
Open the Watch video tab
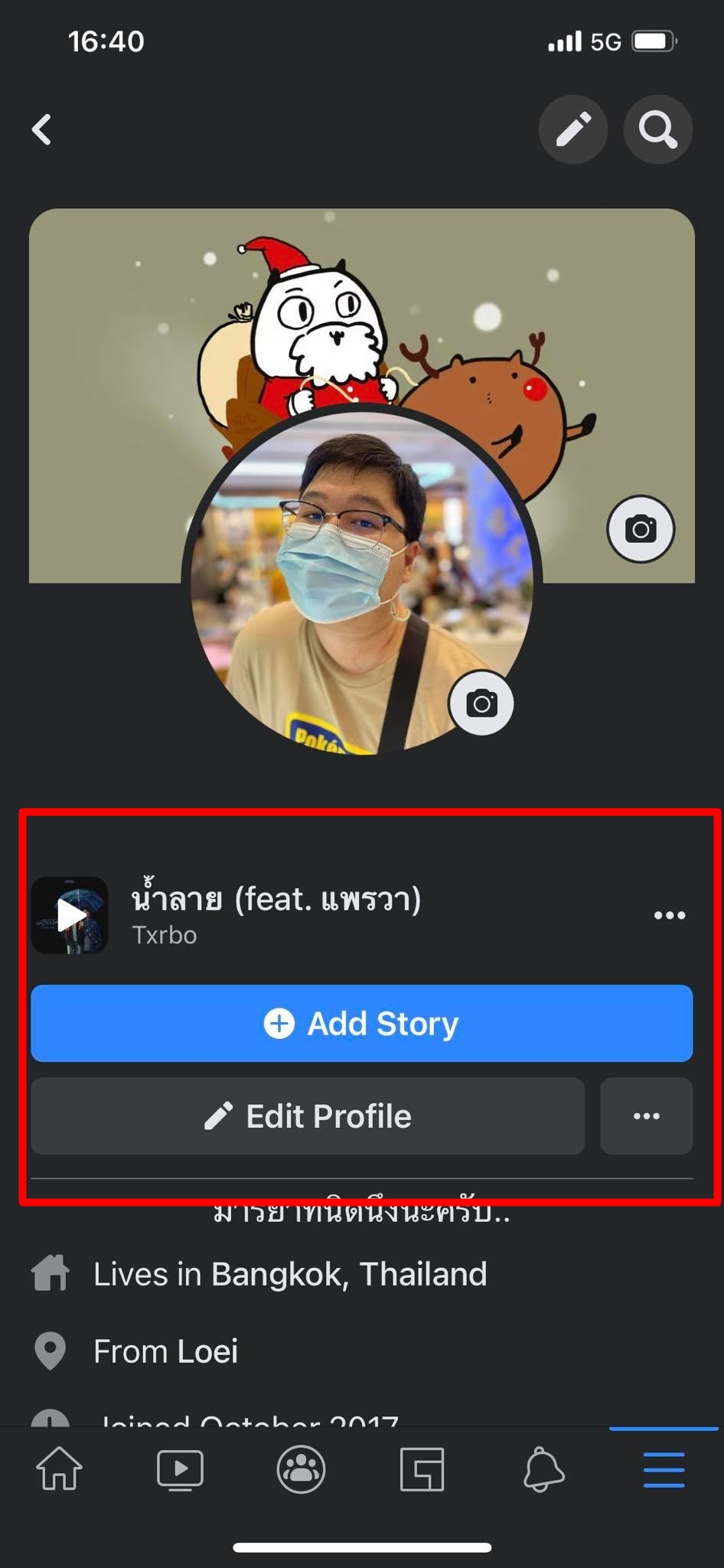pos(180,1469)
